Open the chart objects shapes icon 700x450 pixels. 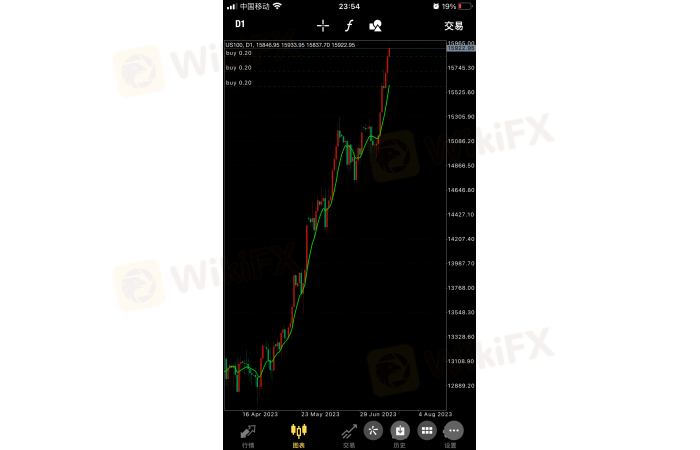(375, 26)
